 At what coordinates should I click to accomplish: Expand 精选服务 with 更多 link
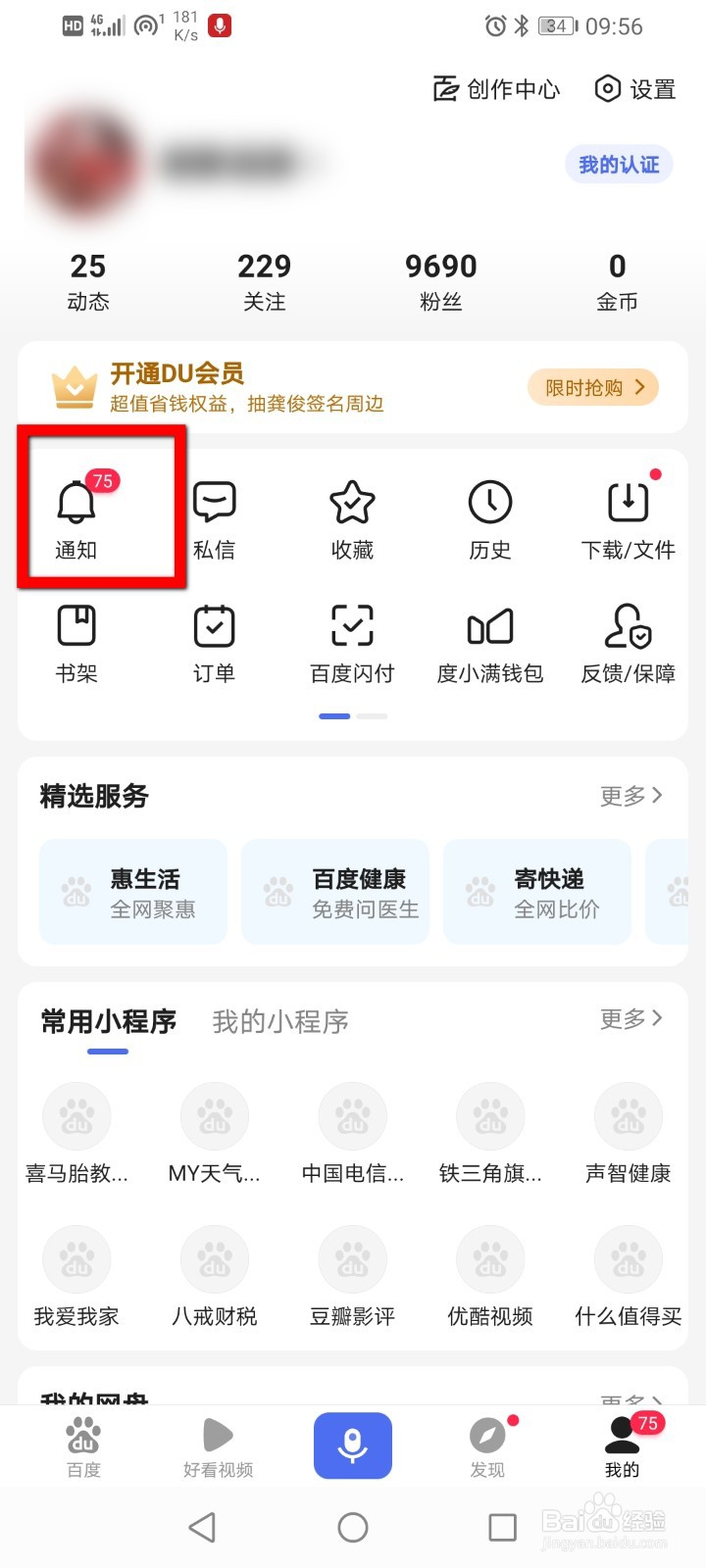(x=632, y=796)
